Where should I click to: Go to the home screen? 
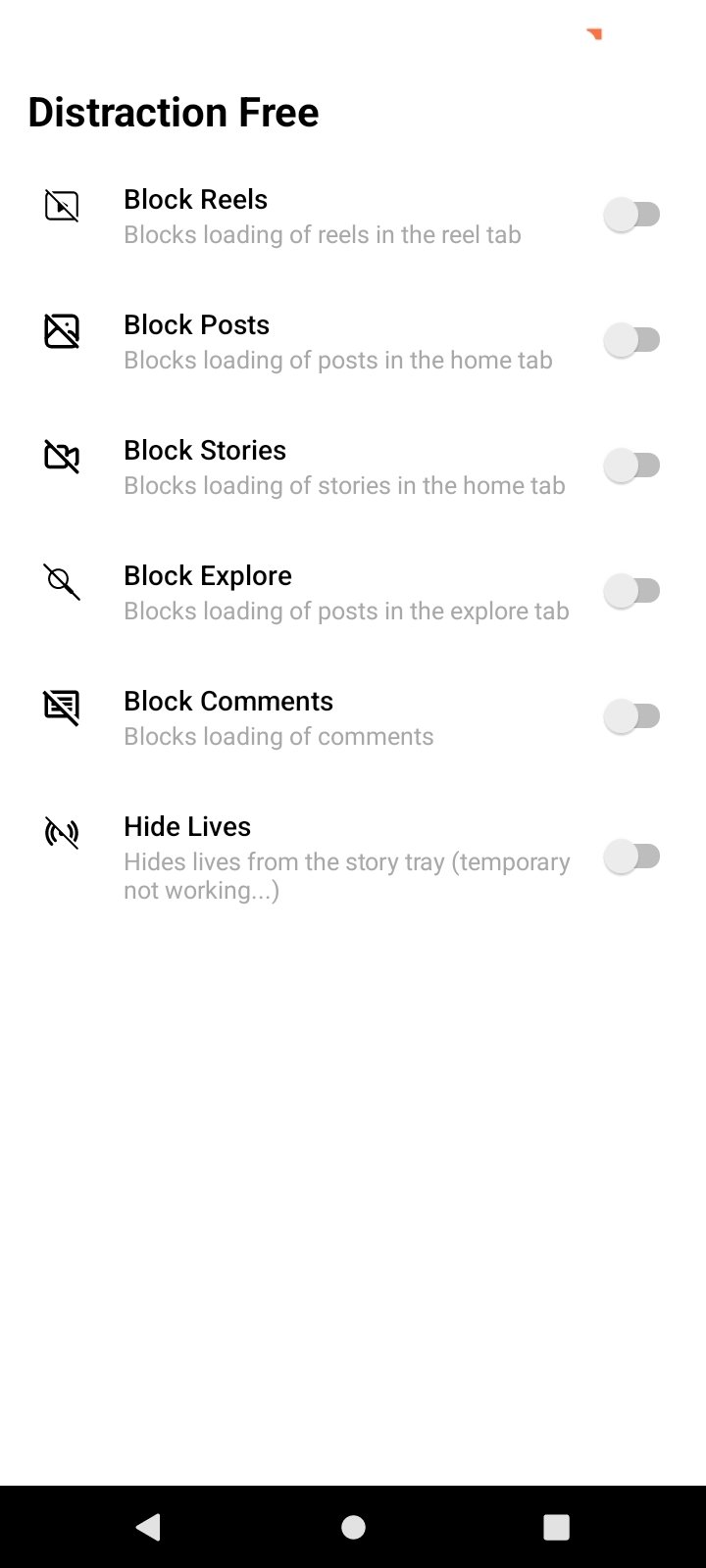pos(353,1527)
